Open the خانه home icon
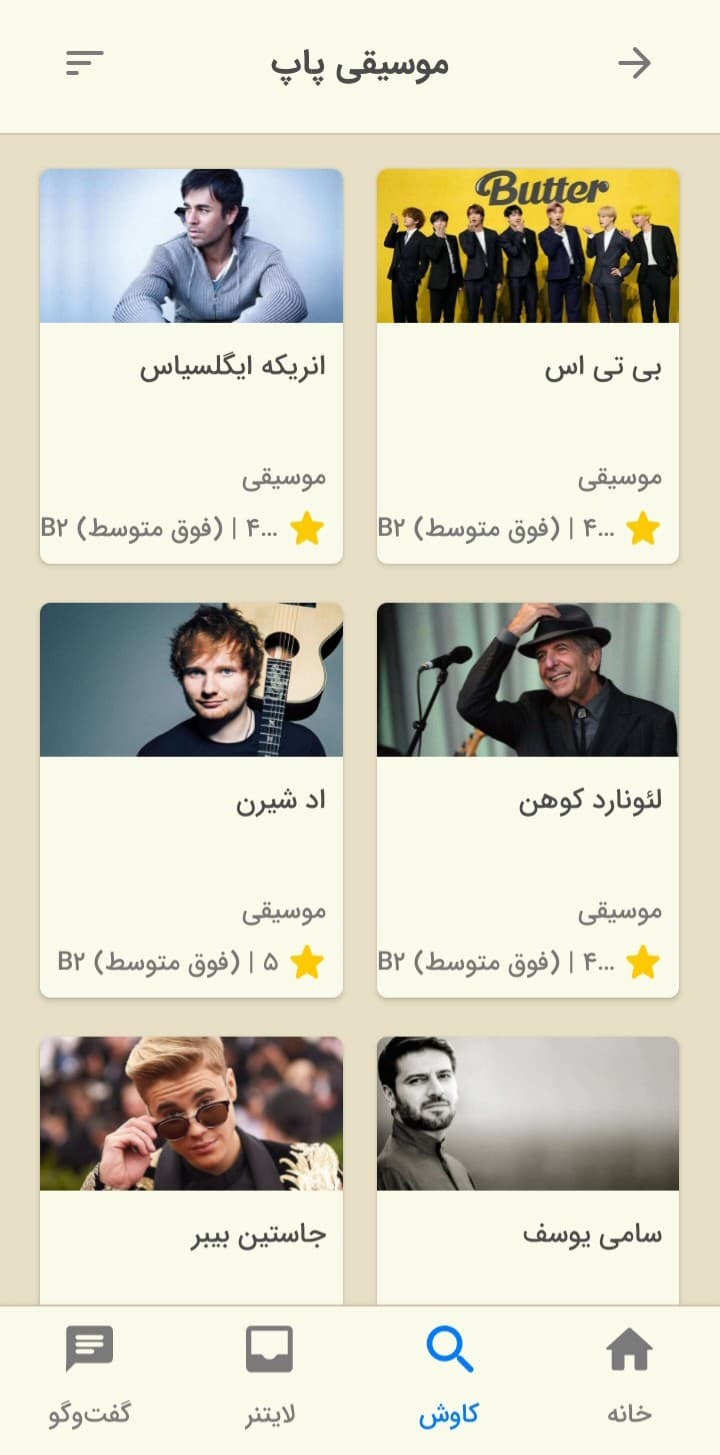Image resolution: width=720 pixels, height=1455 pixels. (x=630, y=1347)
